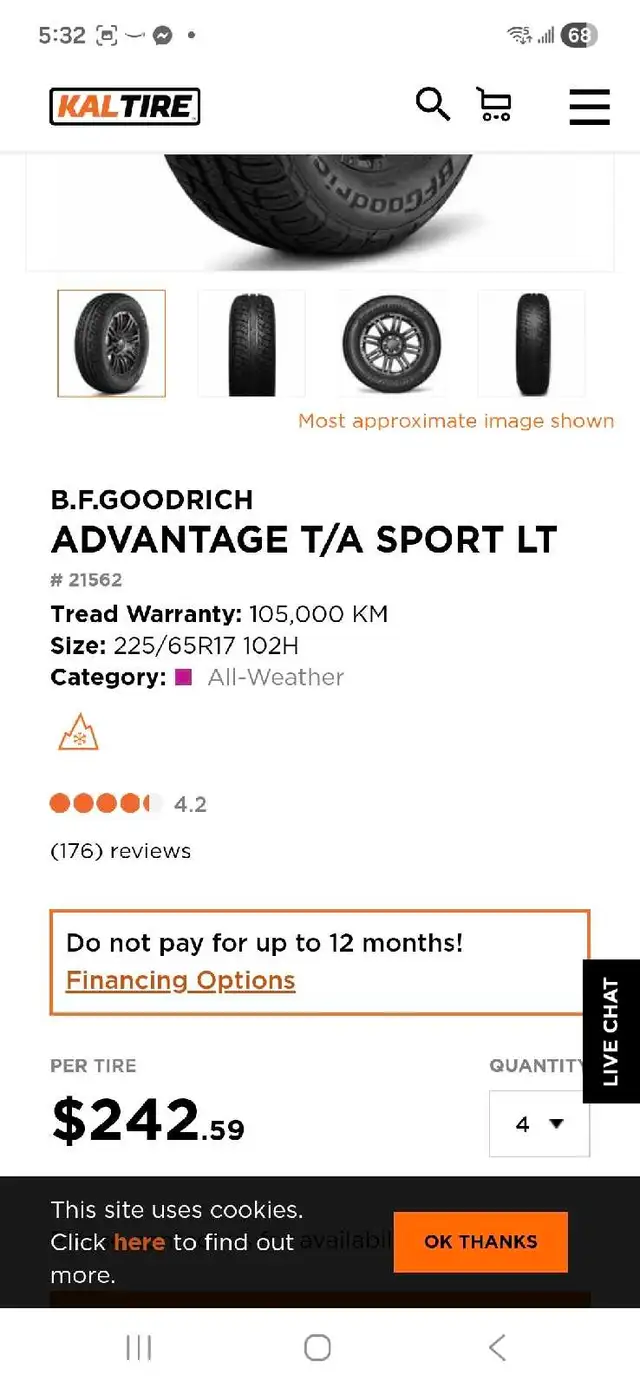Select the third side-view wheel thumbnail

pos(391,344)
